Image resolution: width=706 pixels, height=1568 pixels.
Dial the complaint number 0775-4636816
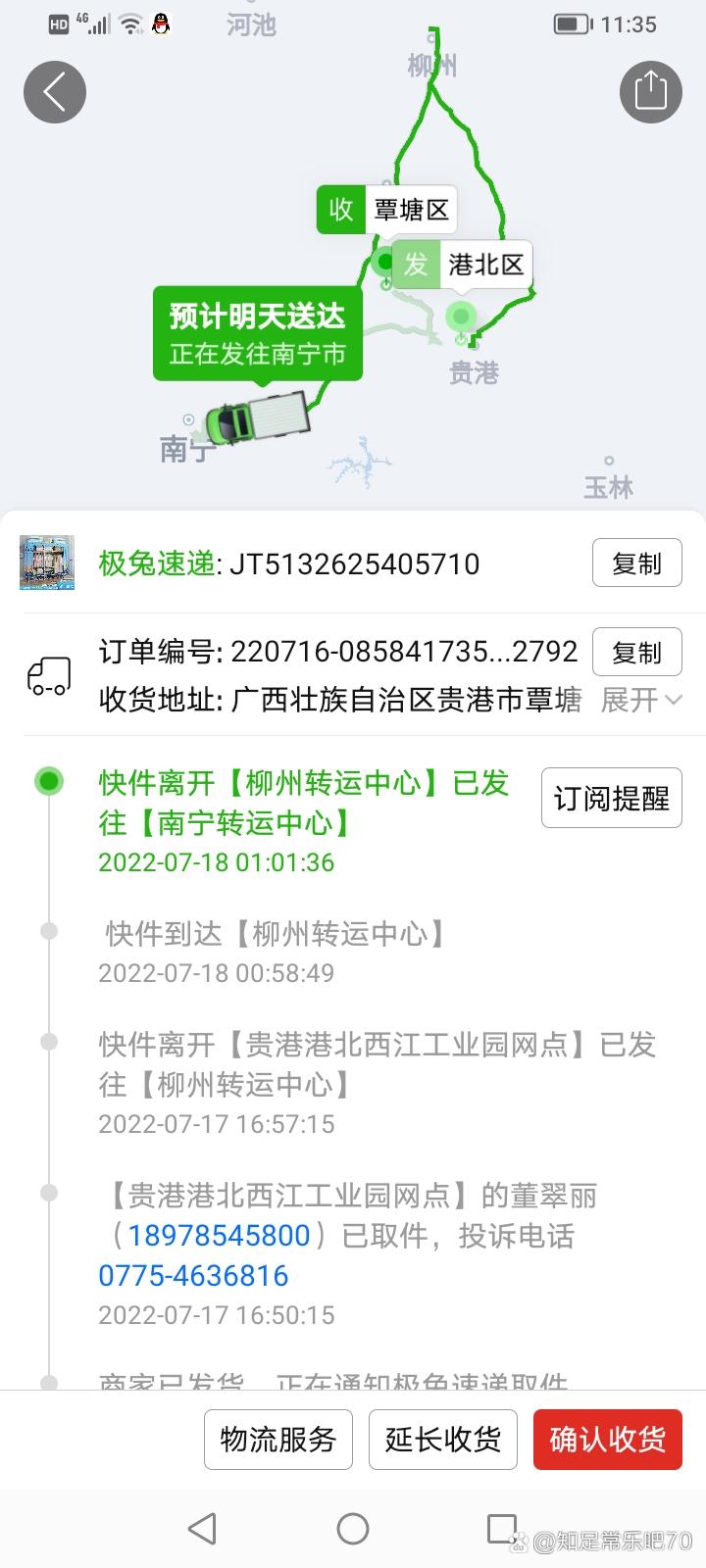pyautogui.click(x=193, y=1275)
